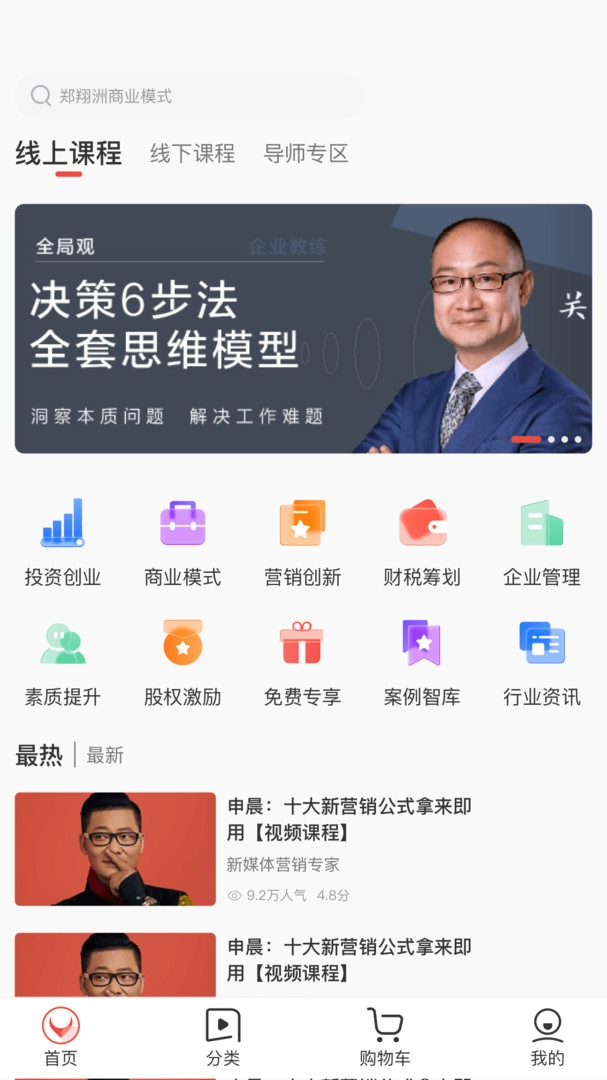Open the 素质提升 category
The width and height of the screenshot is (607, 1080).
pyautogui.click(x=63, y=663)
